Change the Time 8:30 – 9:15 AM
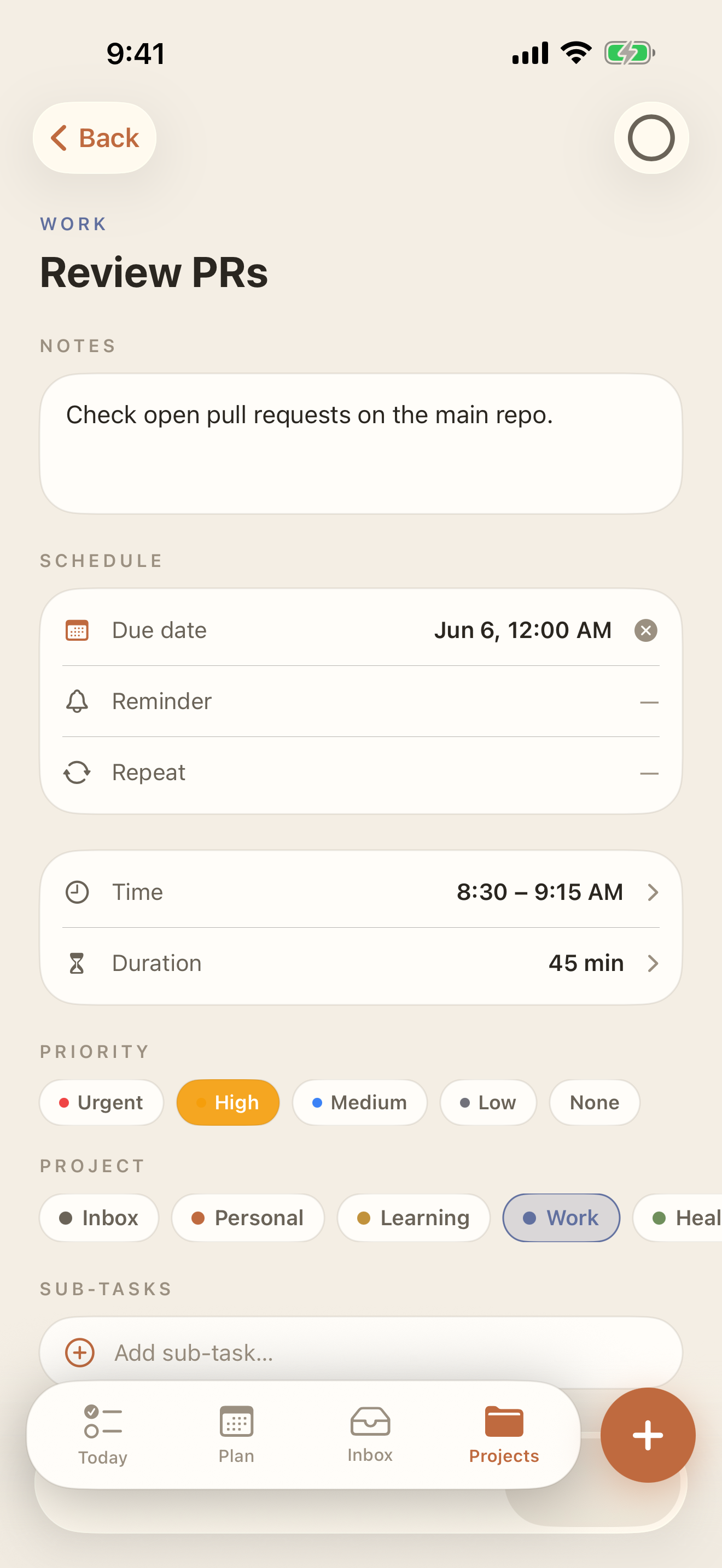 [x=361, y=892]
